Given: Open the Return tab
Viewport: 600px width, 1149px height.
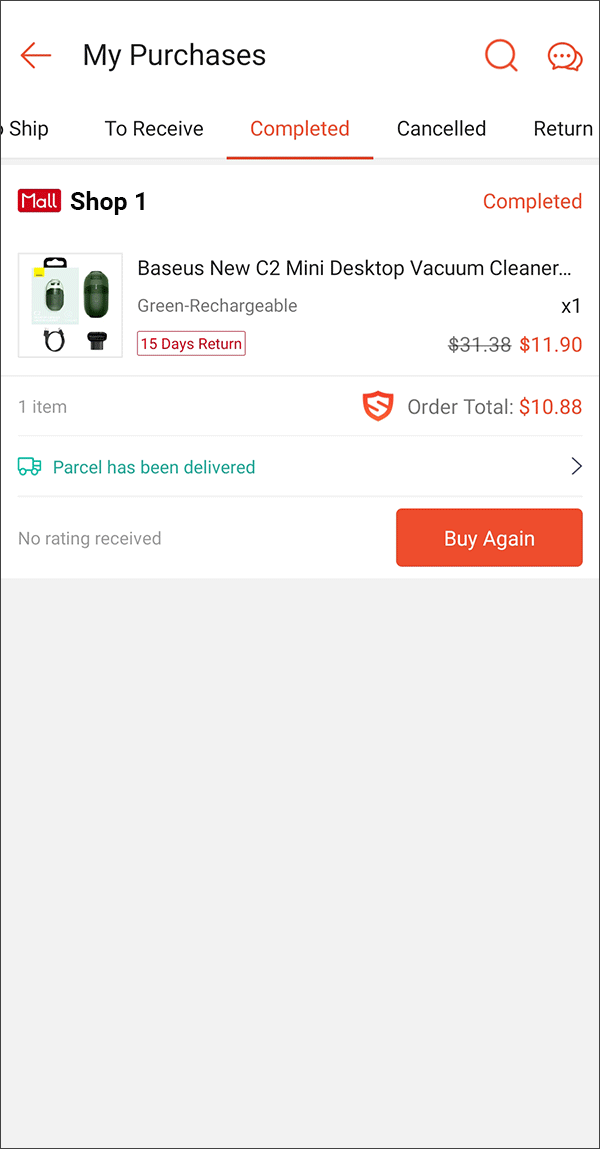Looking at the screenshot, I should [563, 129].
